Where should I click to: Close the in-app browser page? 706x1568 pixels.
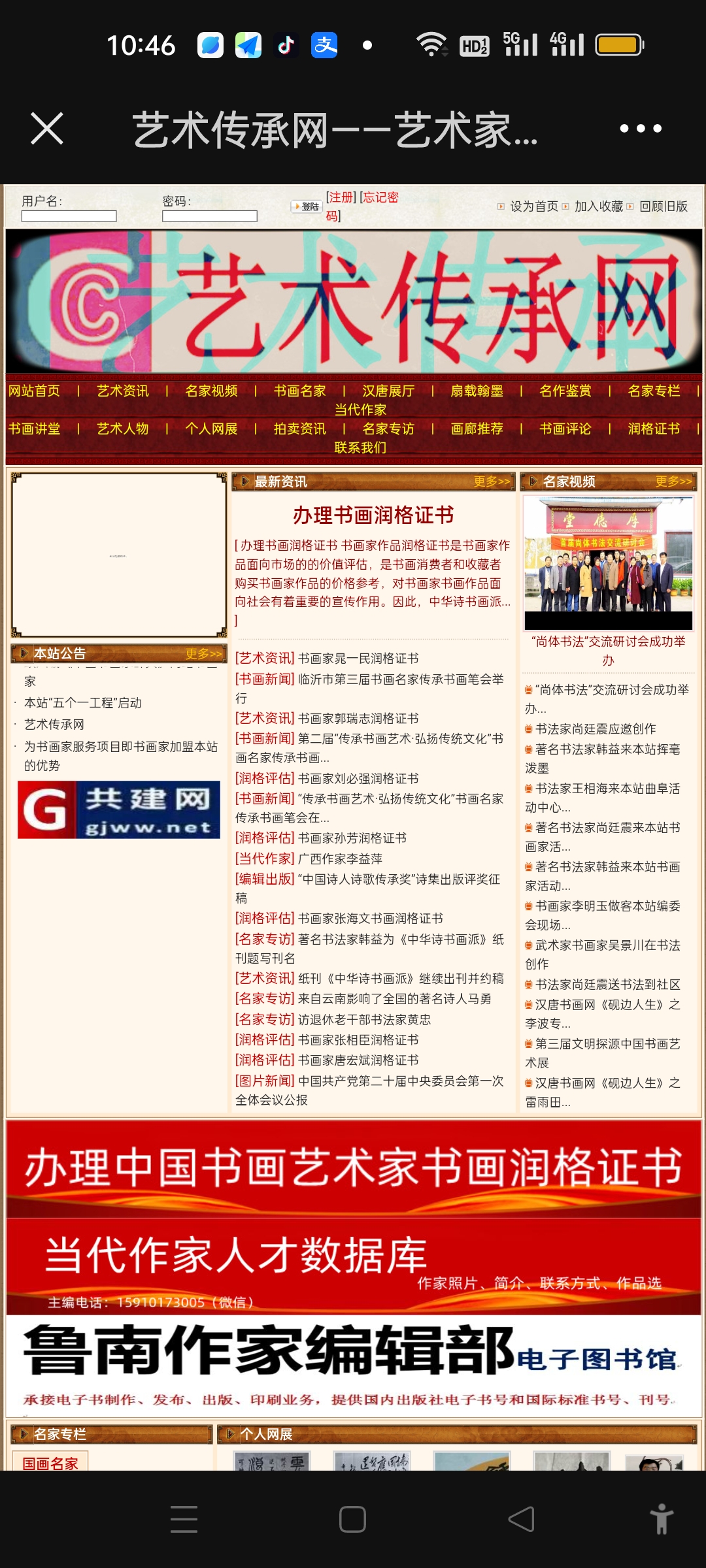click(47, 128)
